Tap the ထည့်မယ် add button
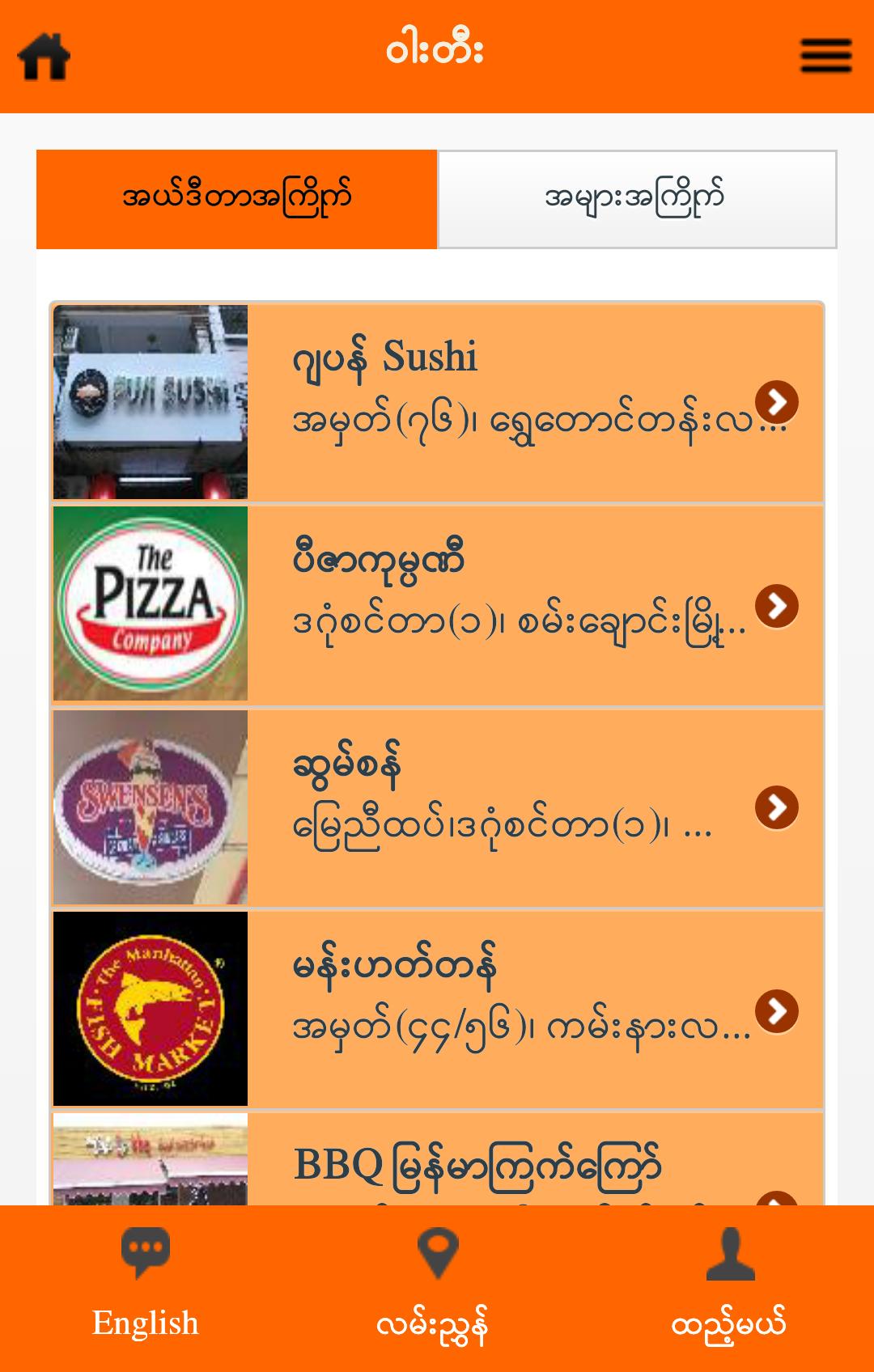Viewport: 874px width, 1372px height. [728, 1286]
